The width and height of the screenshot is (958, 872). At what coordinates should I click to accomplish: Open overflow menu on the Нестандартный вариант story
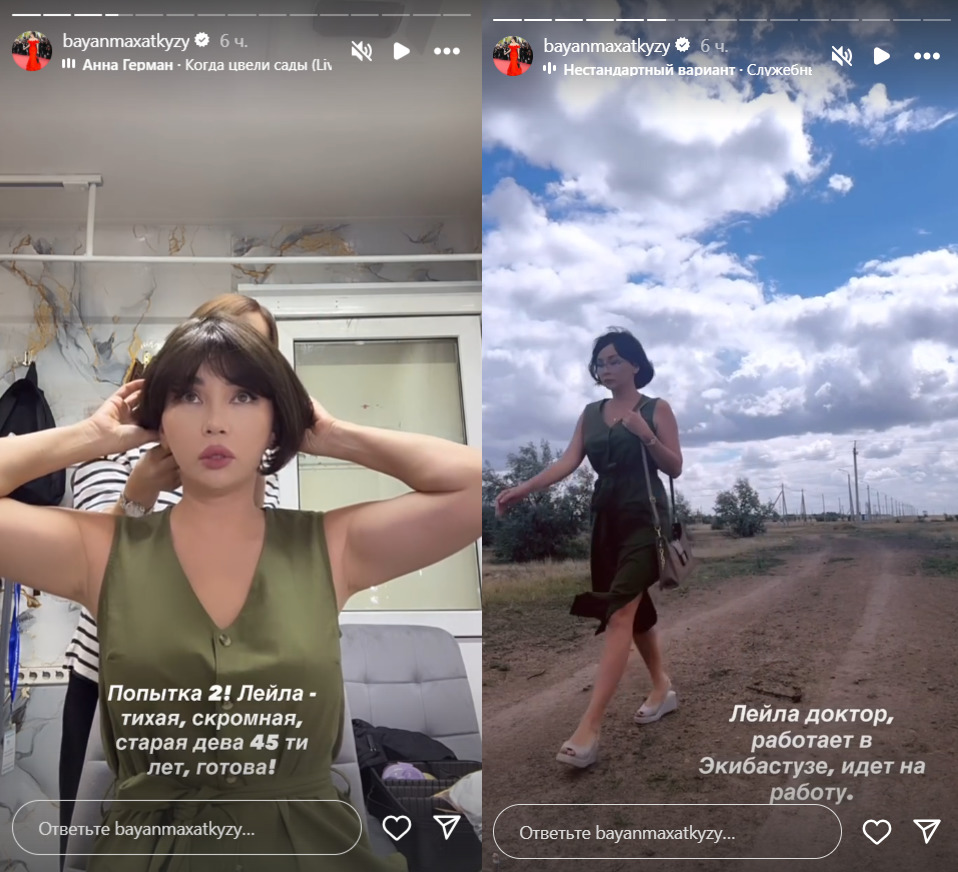click(927, 56)
